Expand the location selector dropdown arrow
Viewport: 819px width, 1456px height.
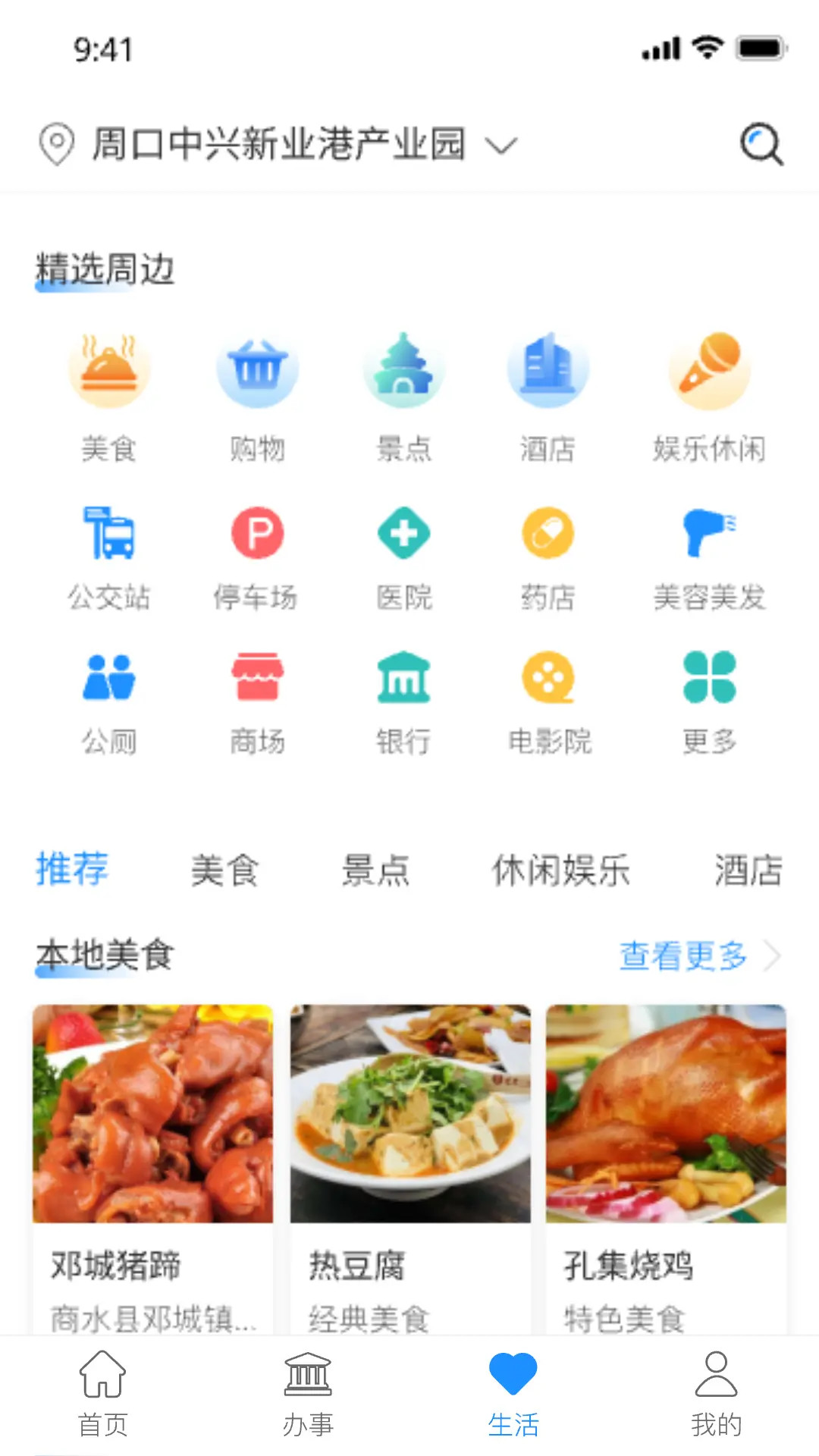click(502, 144)
